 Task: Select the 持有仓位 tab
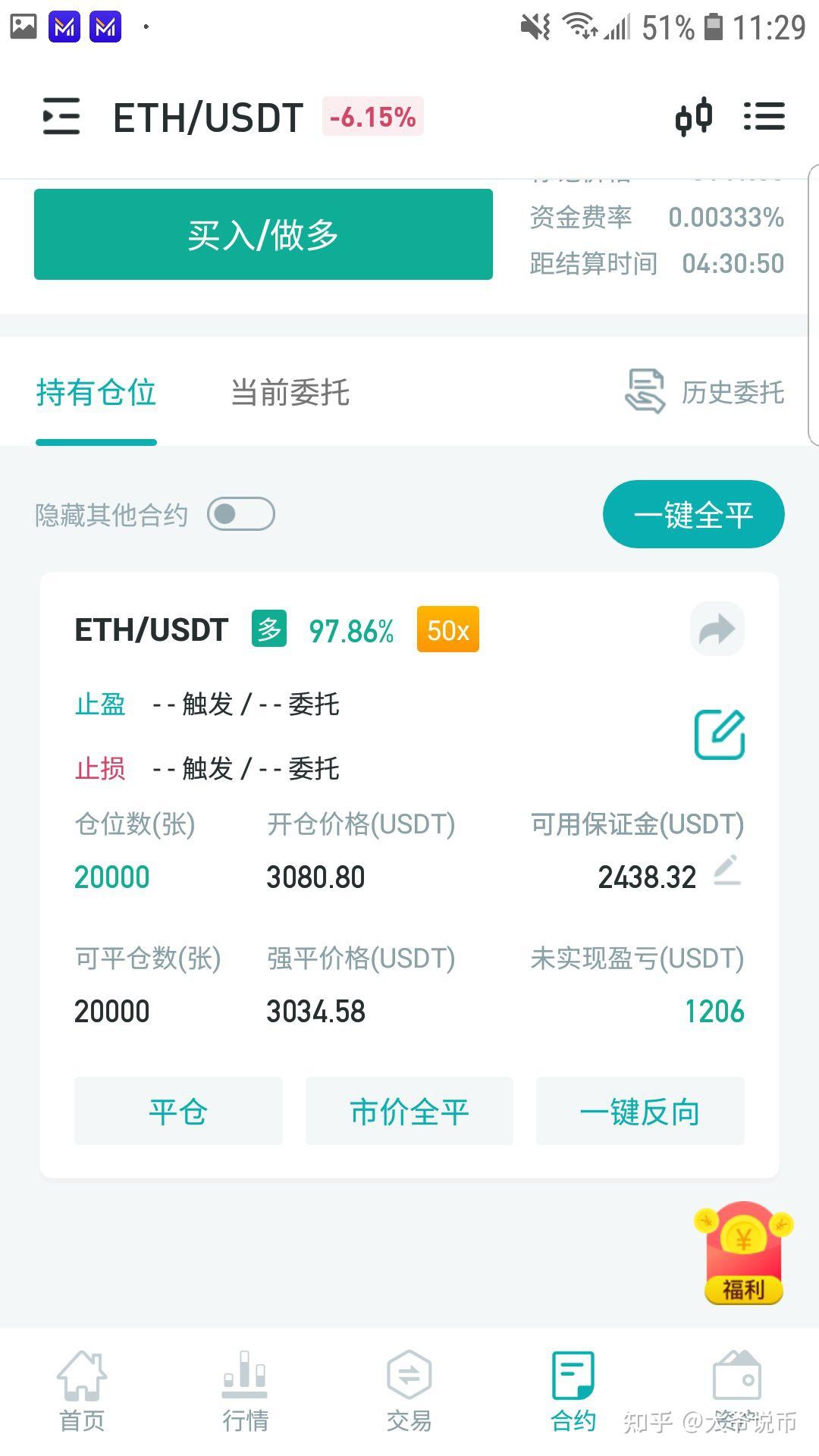tap(96, 393)
